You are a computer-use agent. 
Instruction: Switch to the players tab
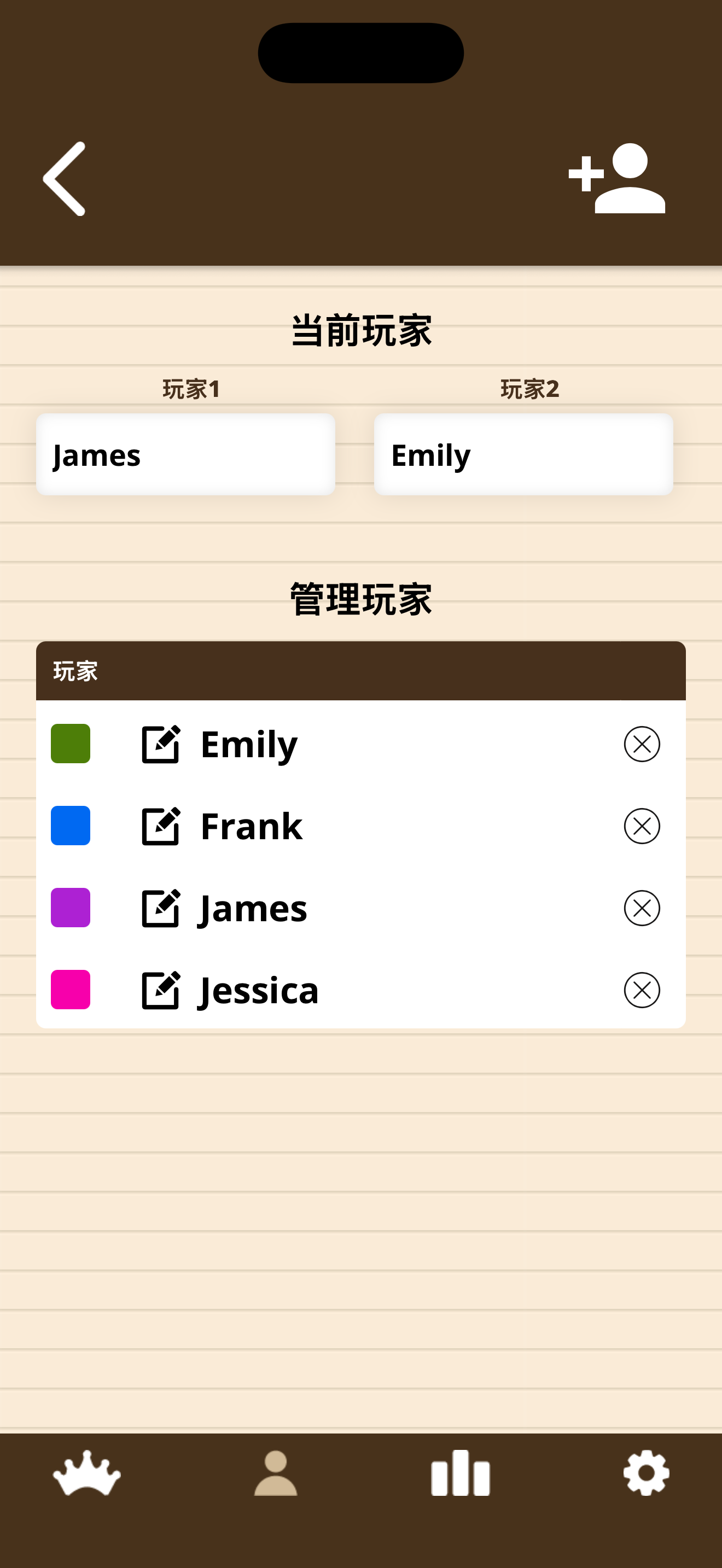pyautogui.click(x=276, y=1473)
